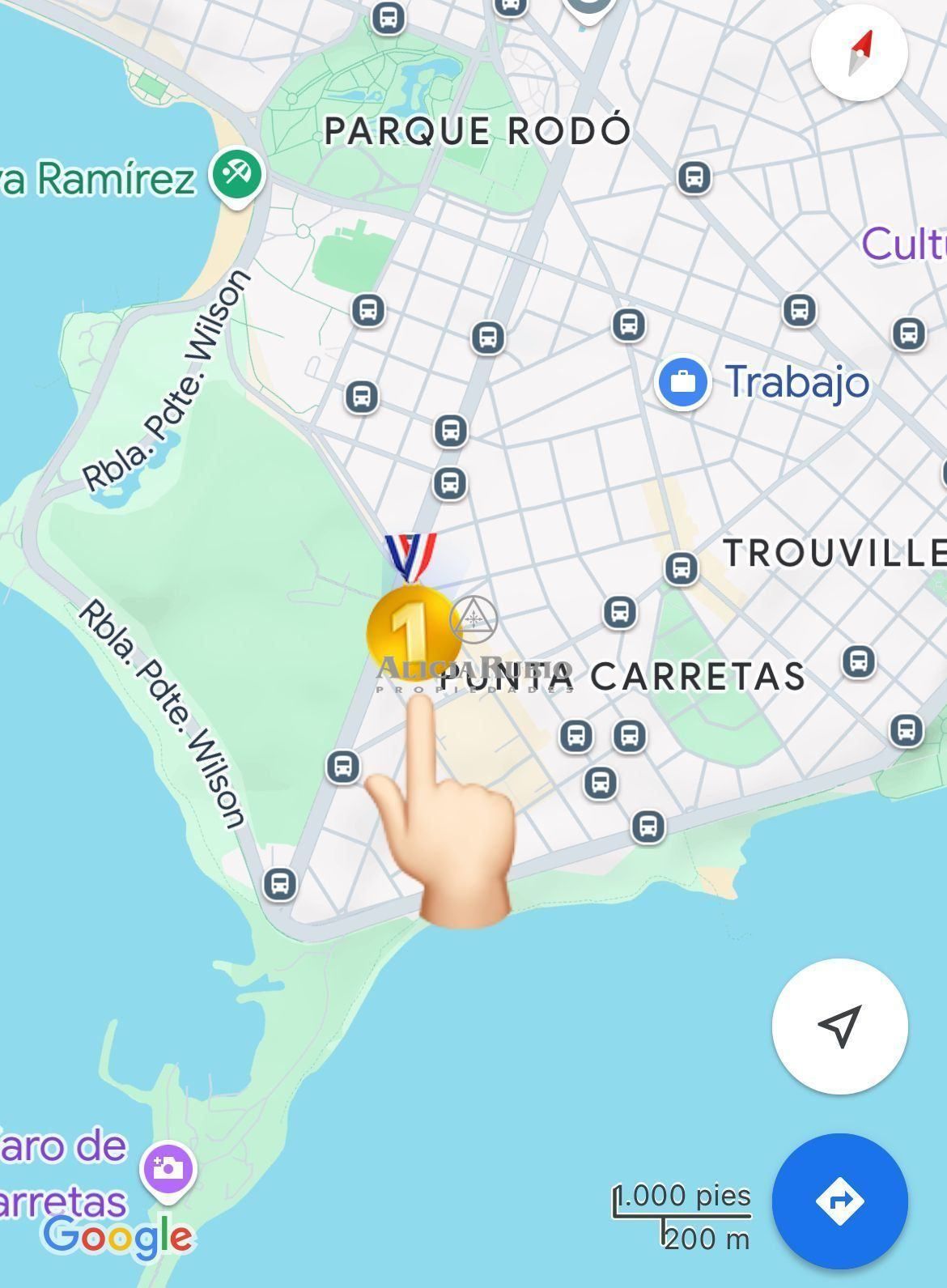947x1288 pixels.
Task: Open the Trabajo briefcase marker
Action: coord(683,381)
